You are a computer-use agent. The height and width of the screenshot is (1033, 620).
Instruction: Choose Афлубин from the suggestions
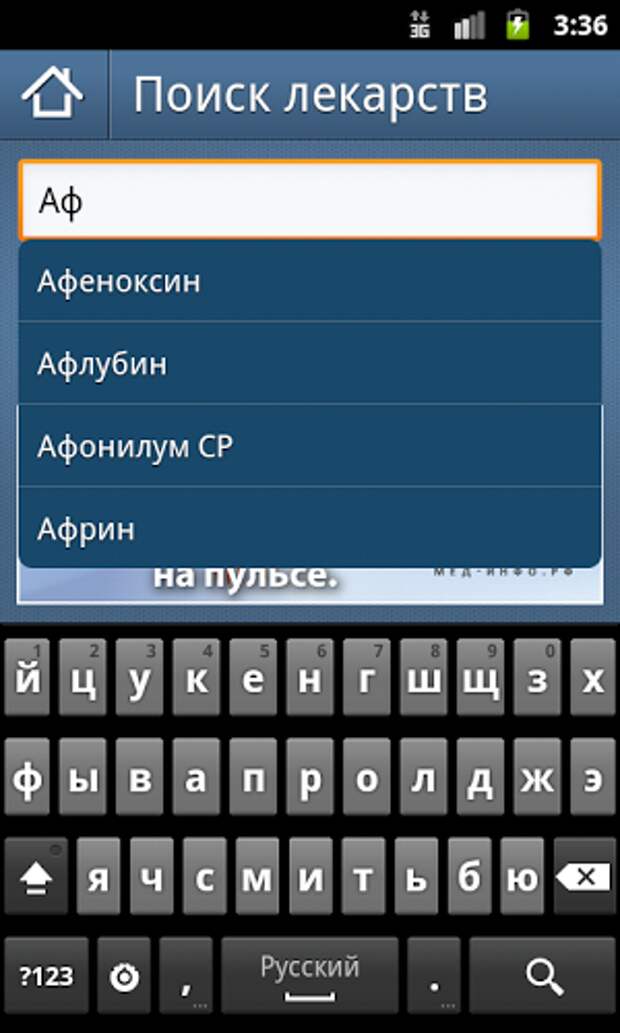tap(310, 364)
